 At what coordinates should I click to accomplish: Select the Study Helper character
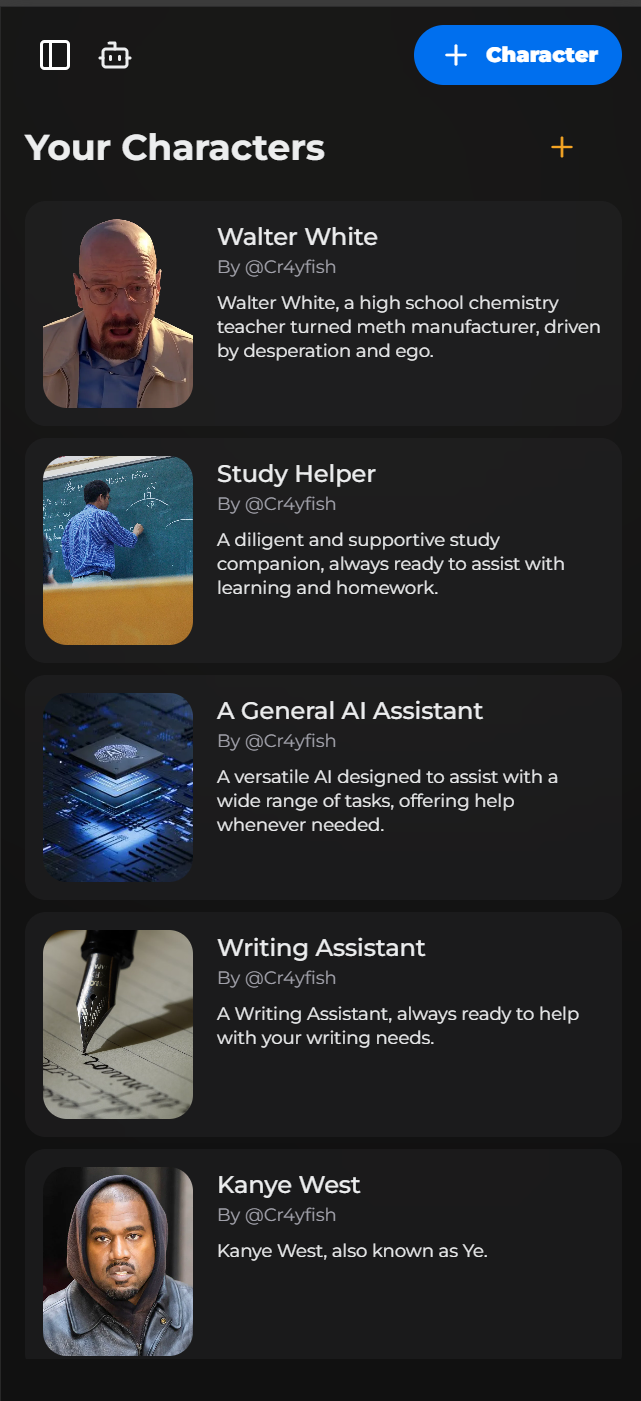pos(323,550)
